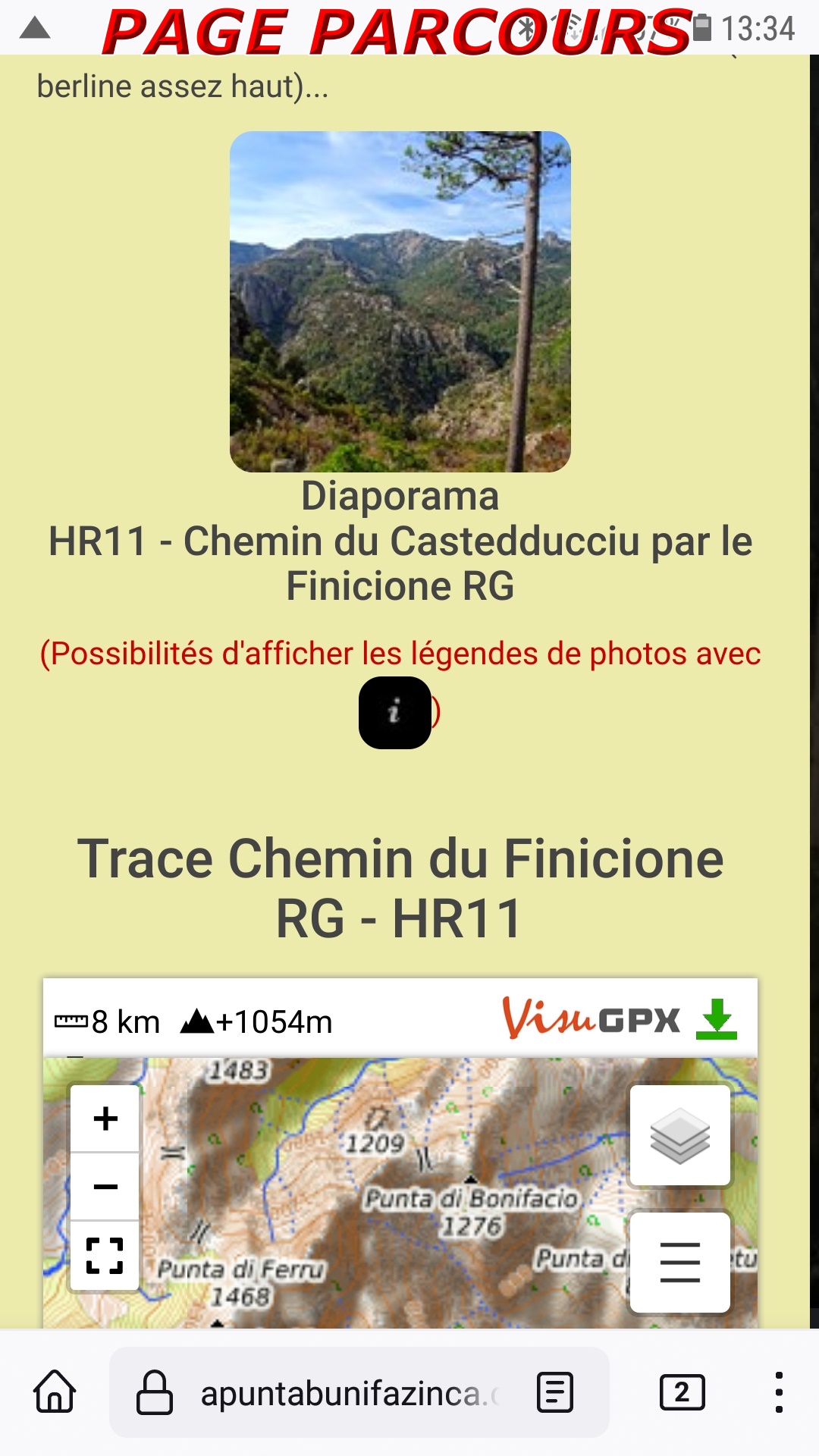Open the map layers selector
This screenshot has width=819, height=1456.
[x=680, y=1135]
